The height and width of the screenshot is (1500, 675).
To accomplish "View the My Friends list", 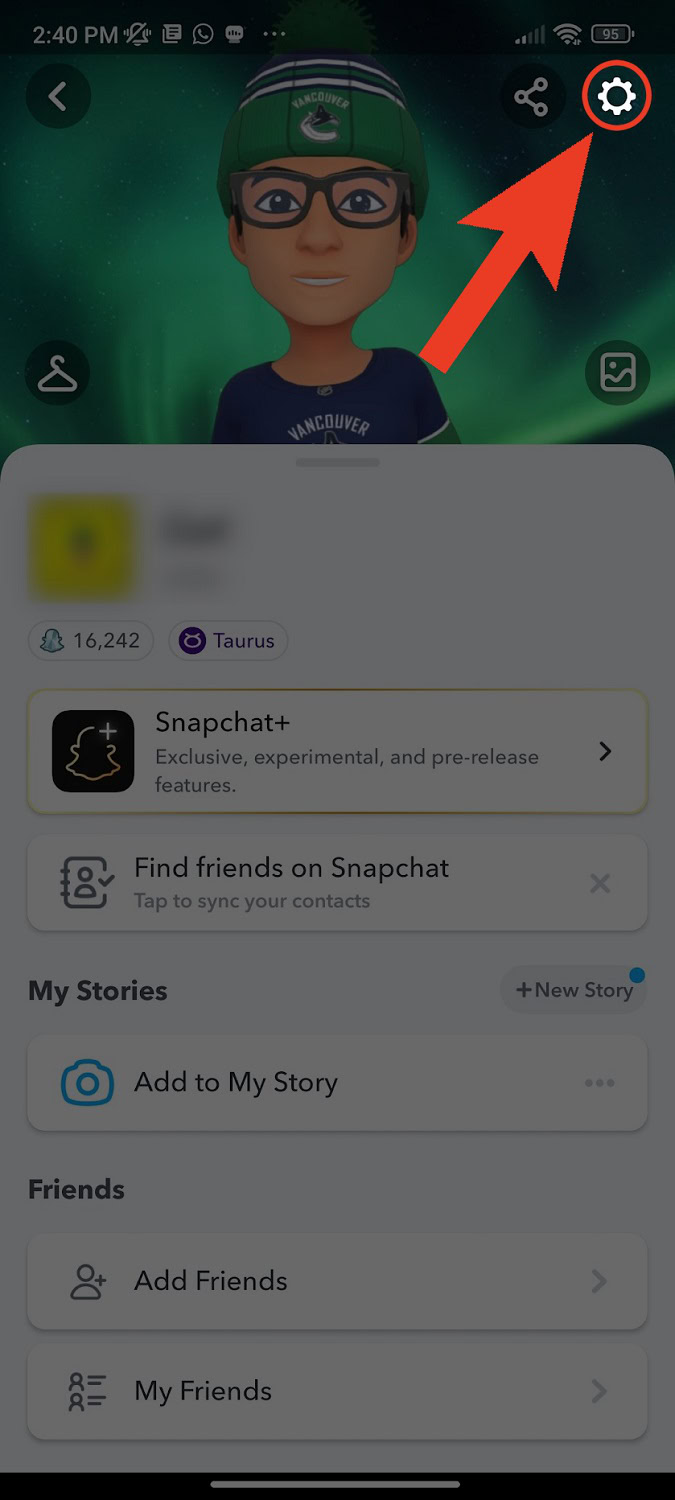I will point(337,1391).
